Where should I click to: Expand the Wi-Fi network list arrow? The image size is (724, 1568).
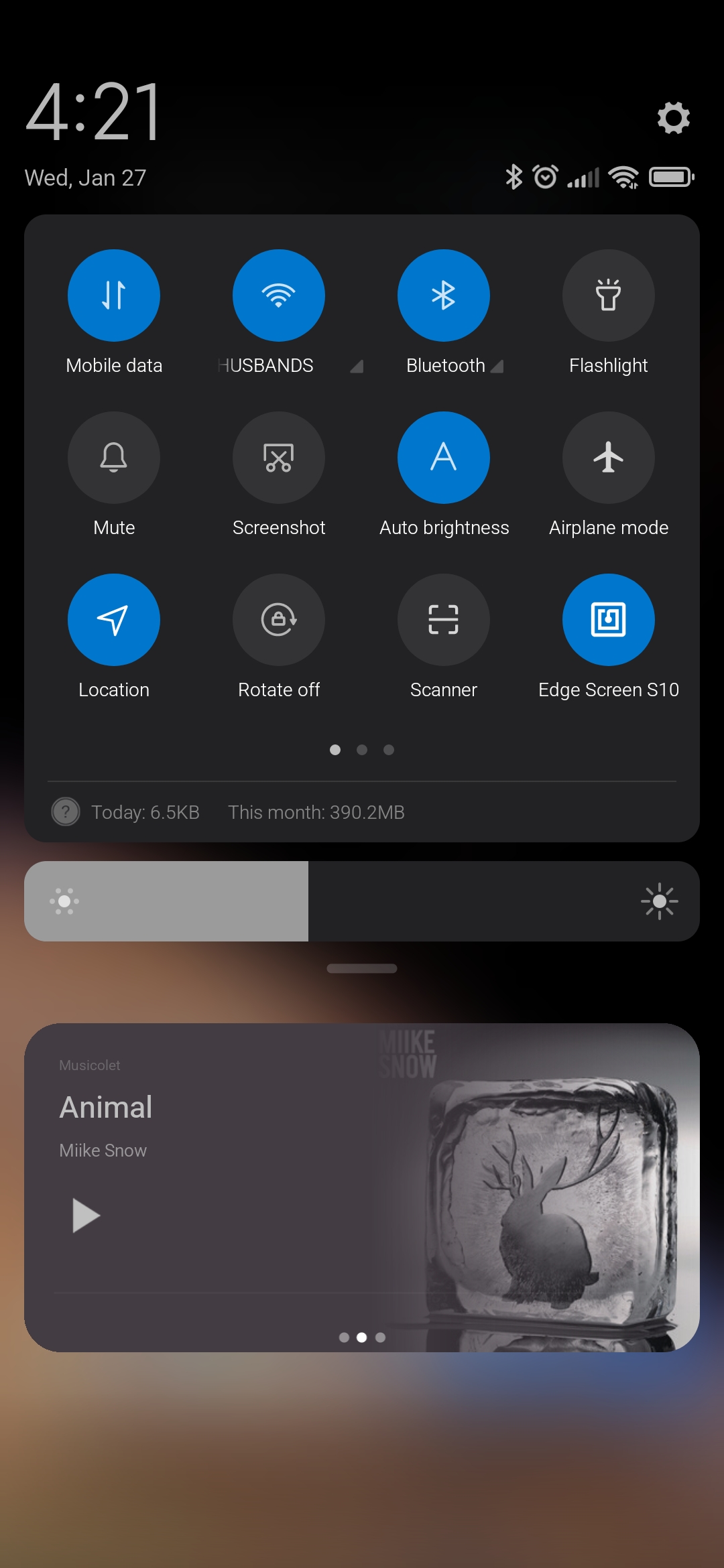[357, 366]
